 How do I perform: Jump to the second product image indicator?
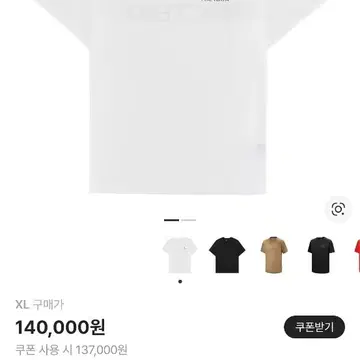coord(189,220)
